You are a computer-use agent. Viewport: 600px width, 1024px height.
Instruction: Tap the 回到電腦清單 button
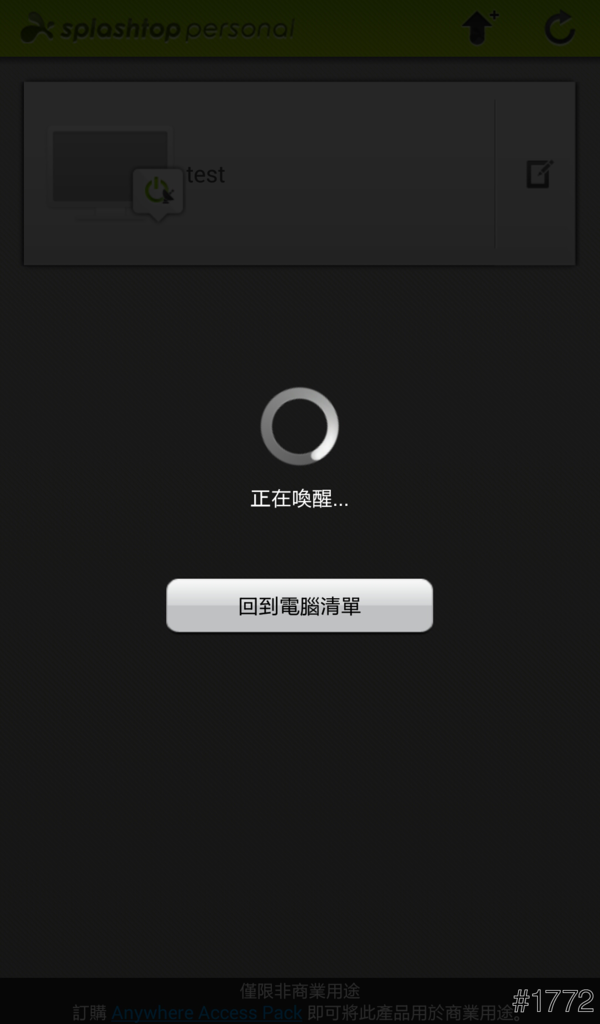[299, 605]
